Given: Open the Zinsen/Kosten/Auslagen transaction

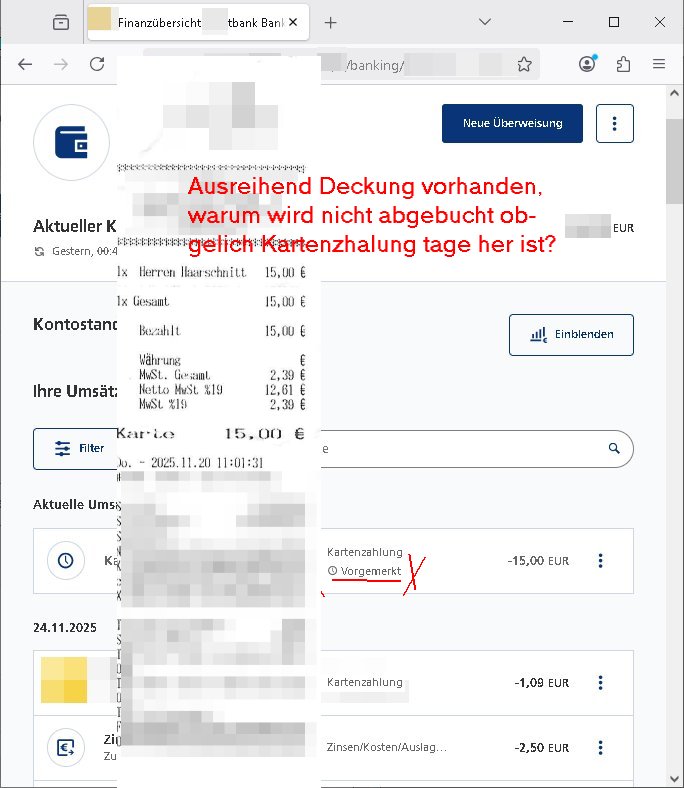Looking at the screenshot, I should point(386,747).
